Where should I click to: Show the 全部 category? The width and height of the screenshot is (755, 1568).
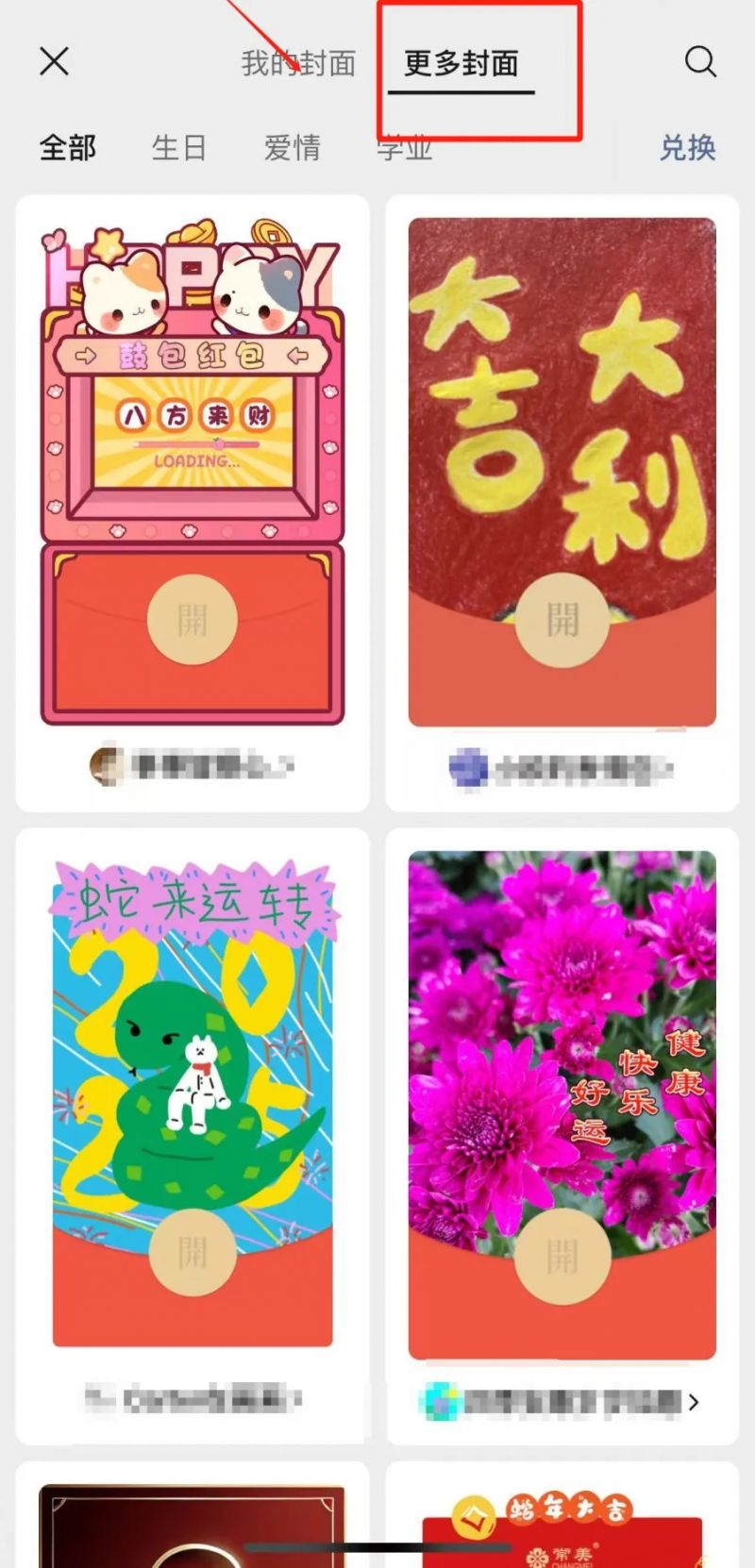[68, 148]
